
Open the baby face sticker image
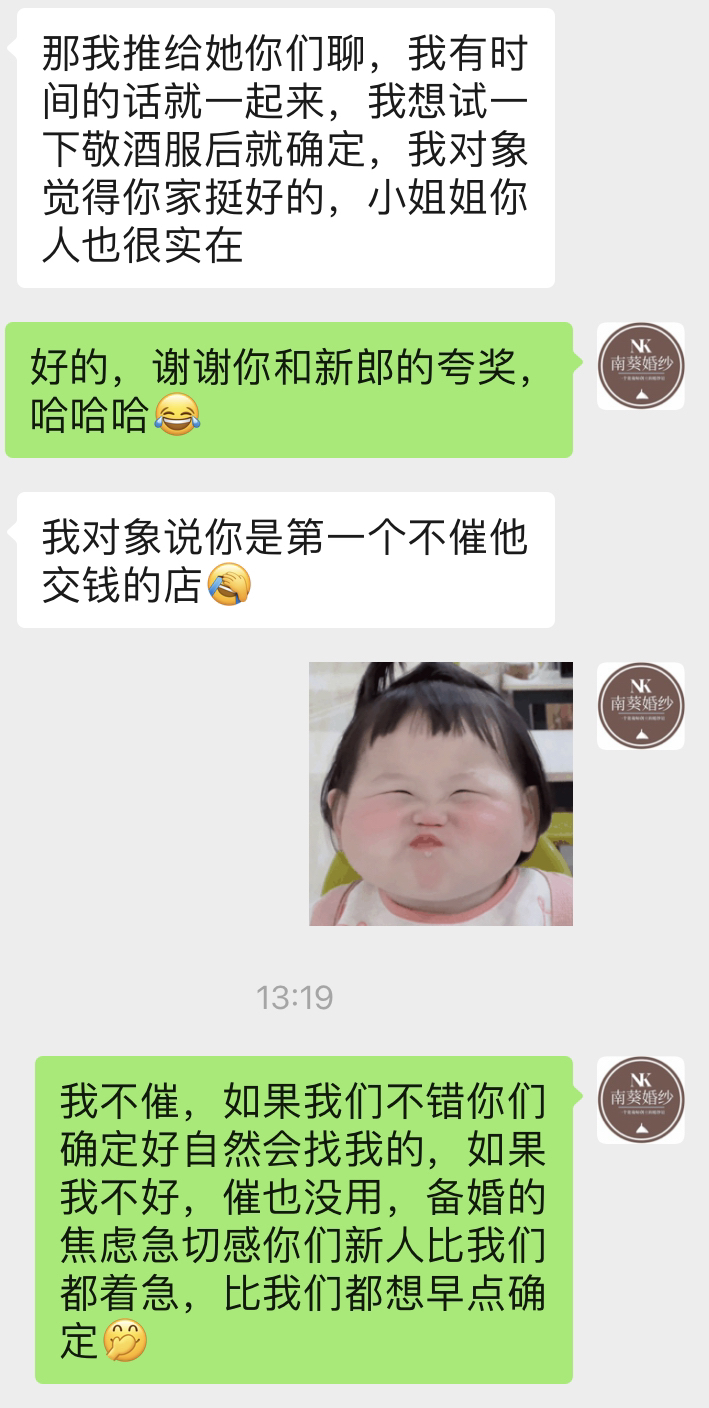(x=440, y=793)
